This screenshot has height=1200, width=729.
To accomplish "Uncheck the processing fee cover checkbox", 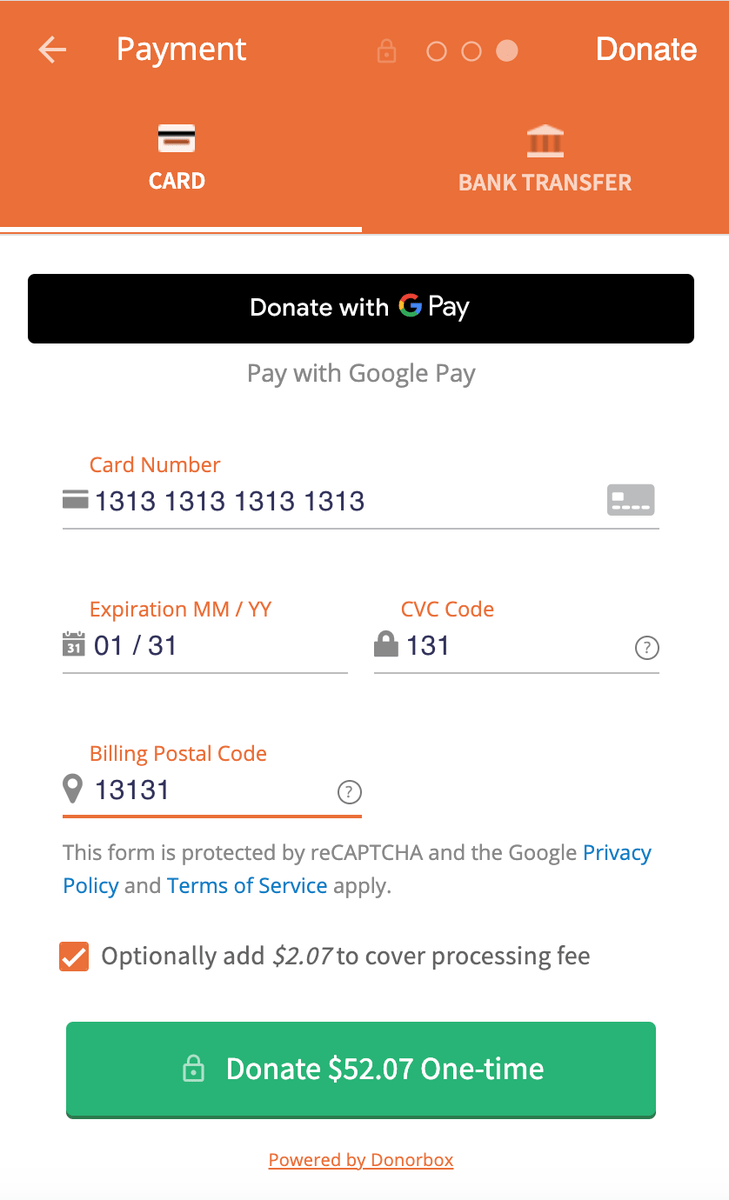I will coord(74,957).
